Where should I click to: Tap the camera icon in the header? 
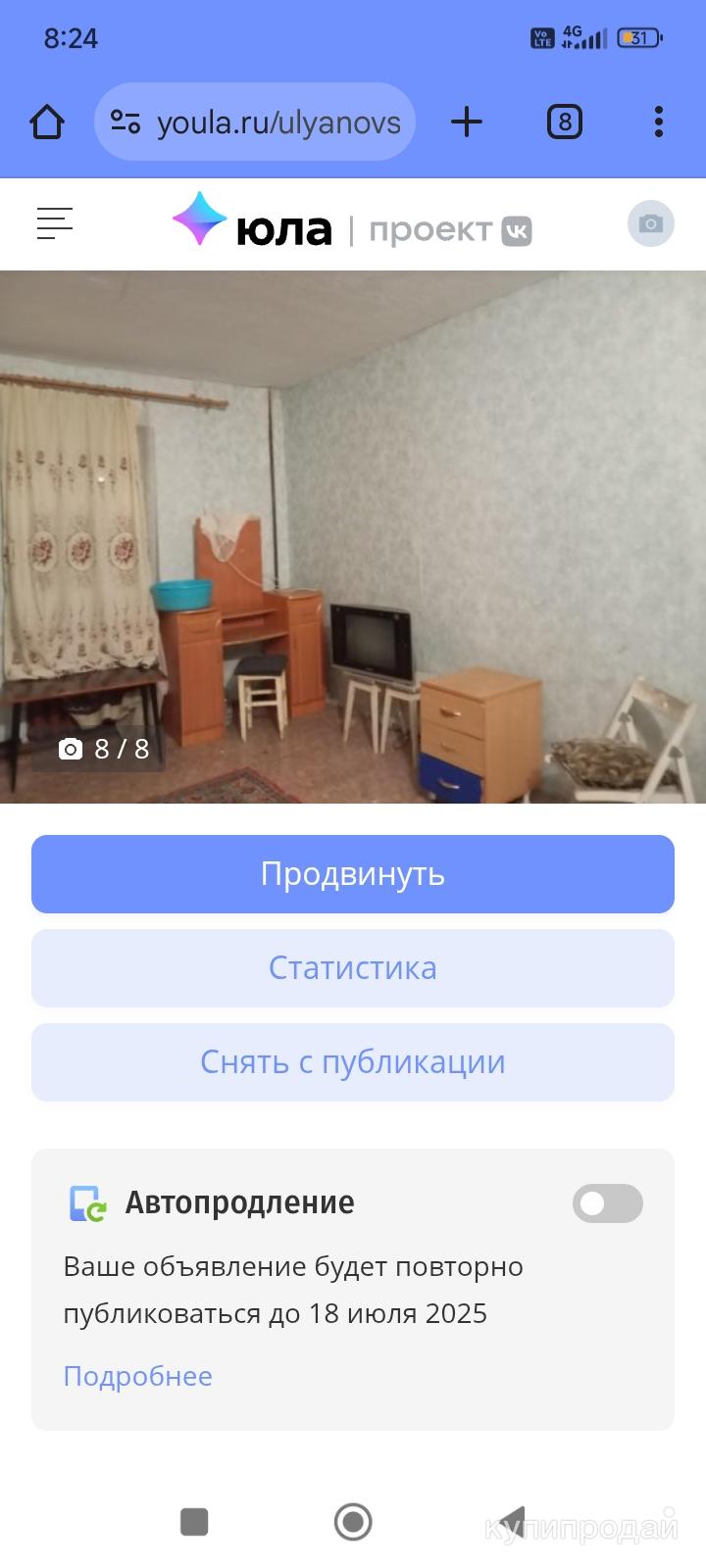click(x=650, y=223)
